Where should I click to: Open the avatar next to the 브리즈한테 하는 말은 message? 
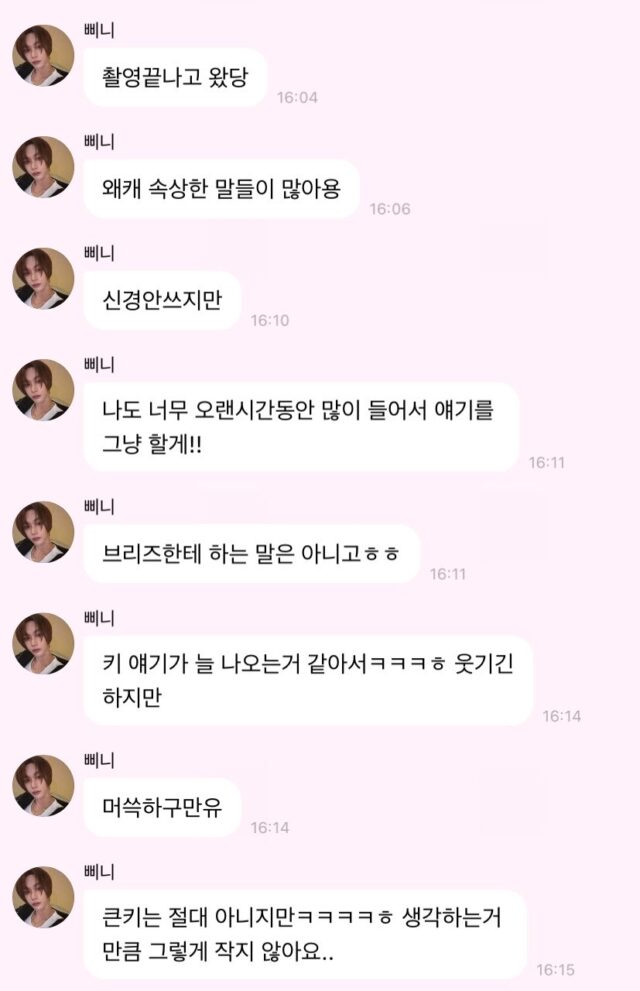click(x=43, y=531)
